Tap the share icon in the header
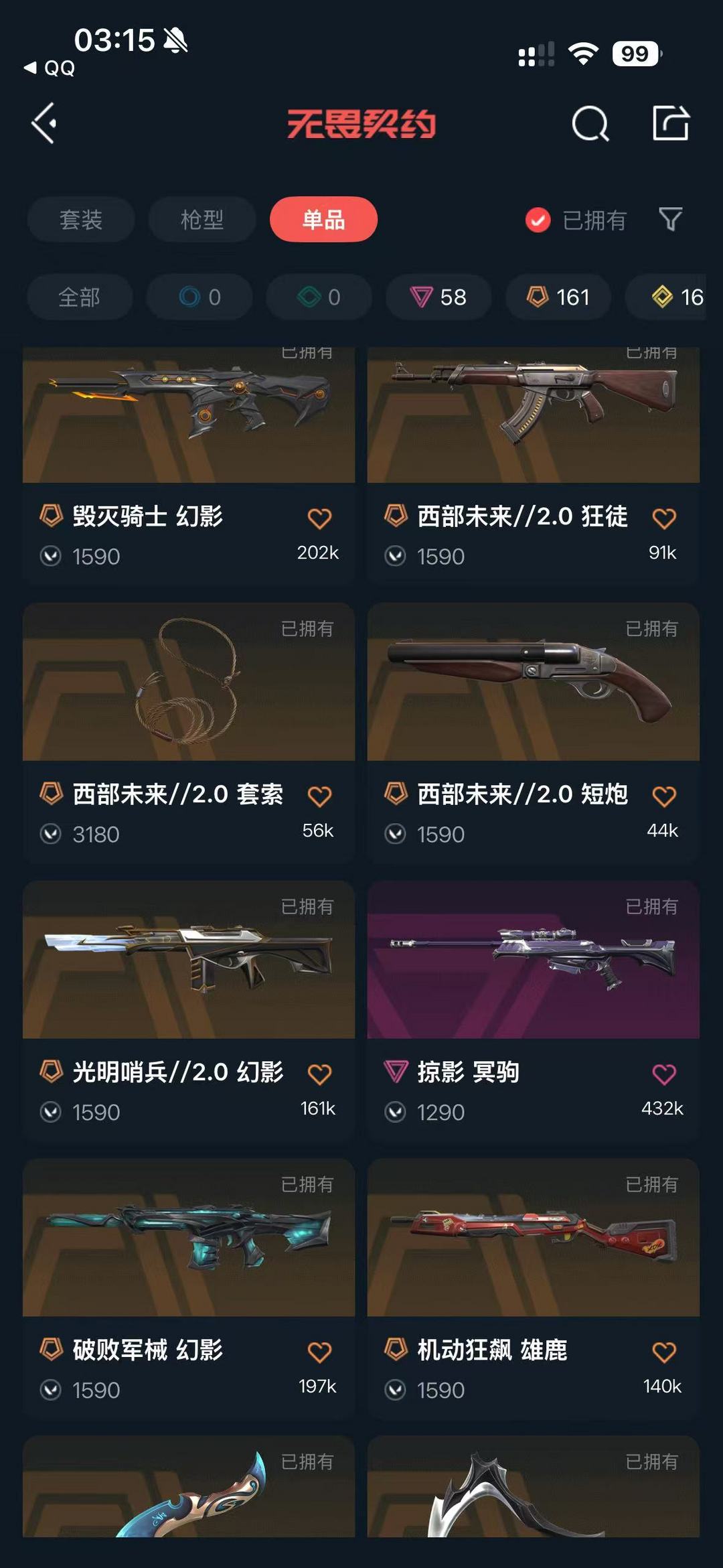Viewport: 723px width, 1568px height. pos(671,123)
